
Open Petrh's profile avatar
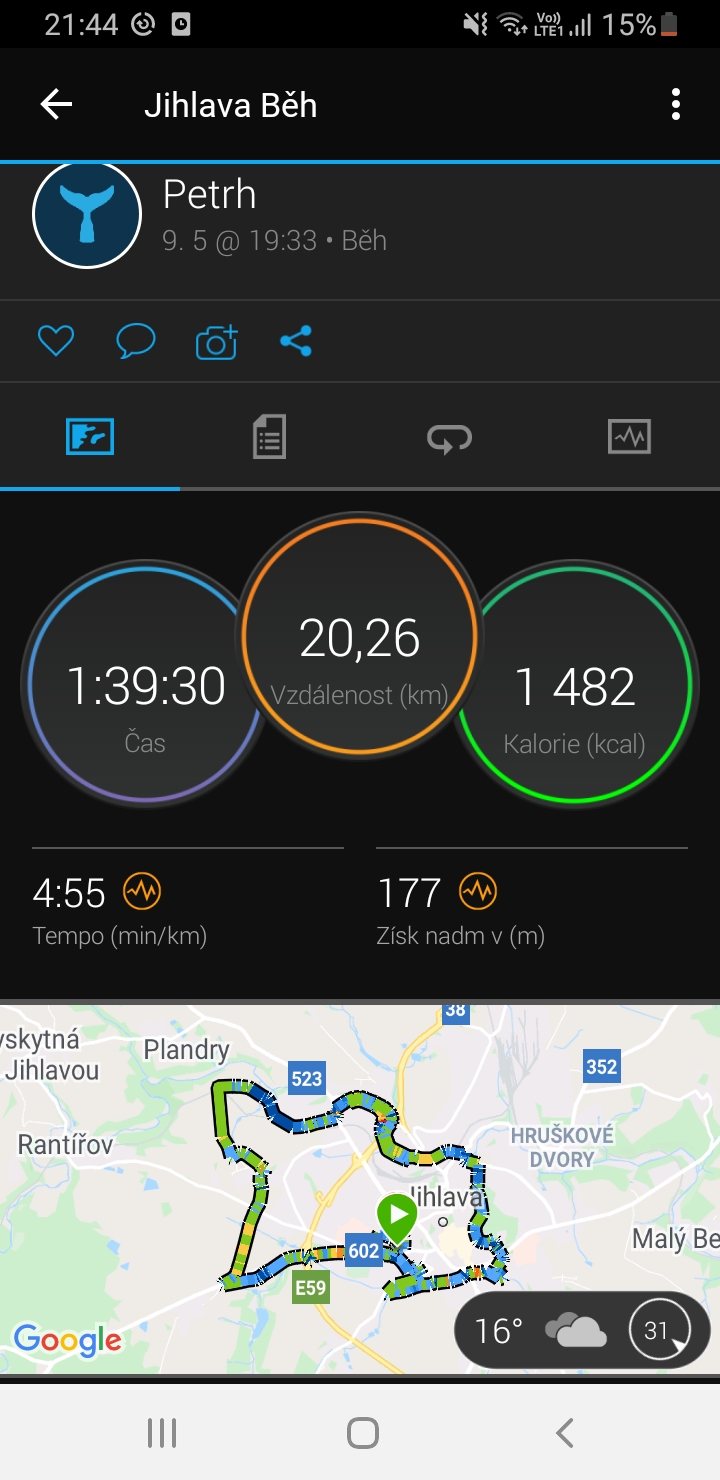point(87,214)
